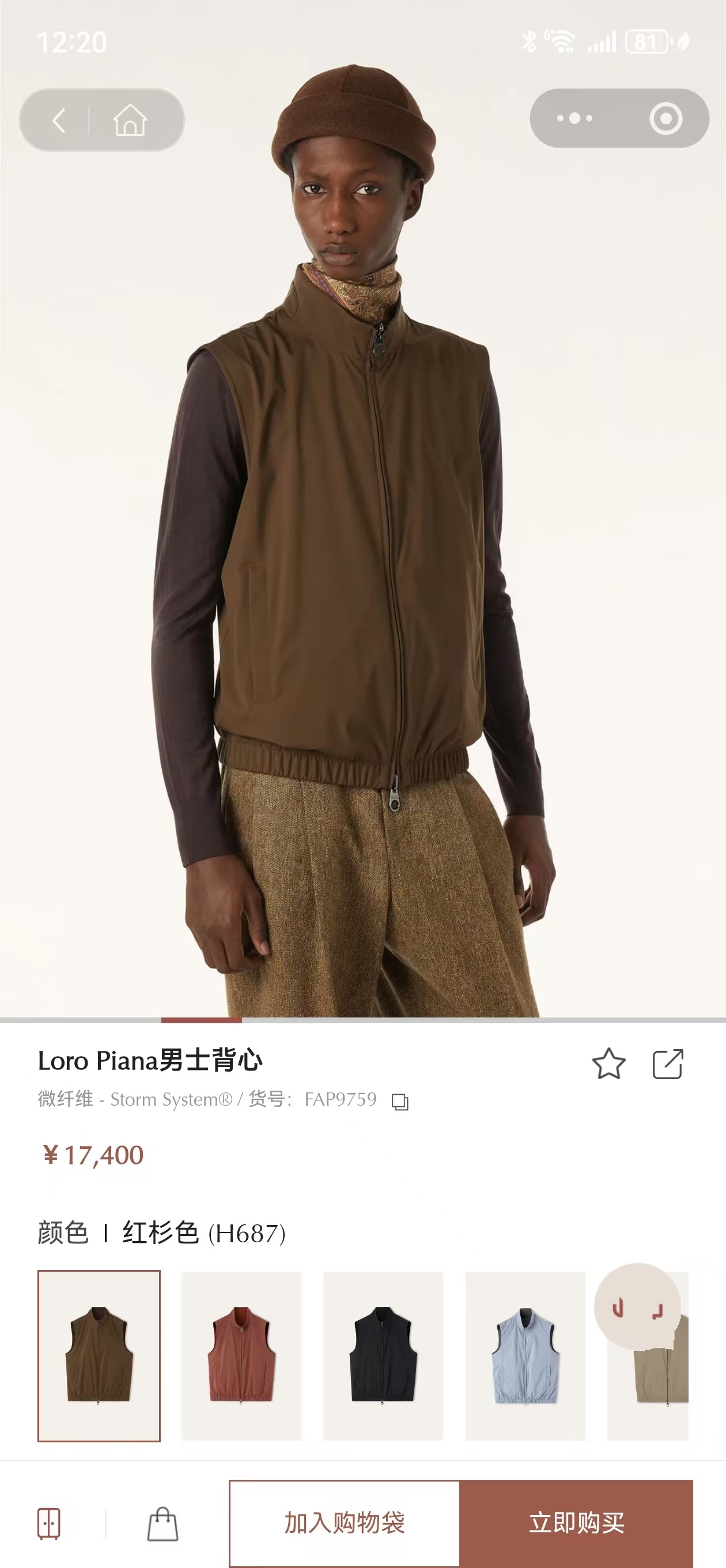
Task: Go back using the top arrow
Action: click(x=59, y=120)
